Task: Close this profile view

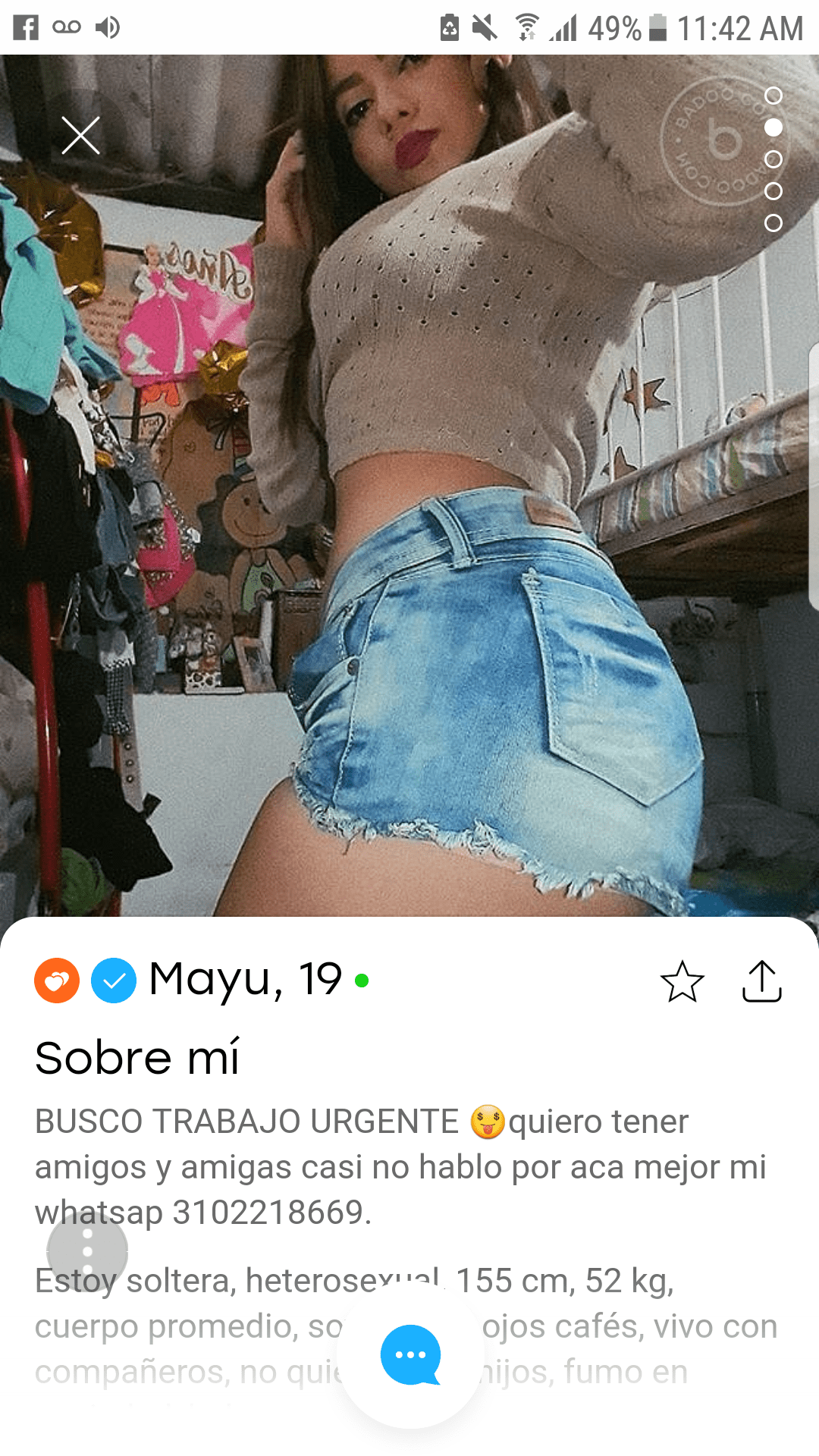Action: (80, 136)
